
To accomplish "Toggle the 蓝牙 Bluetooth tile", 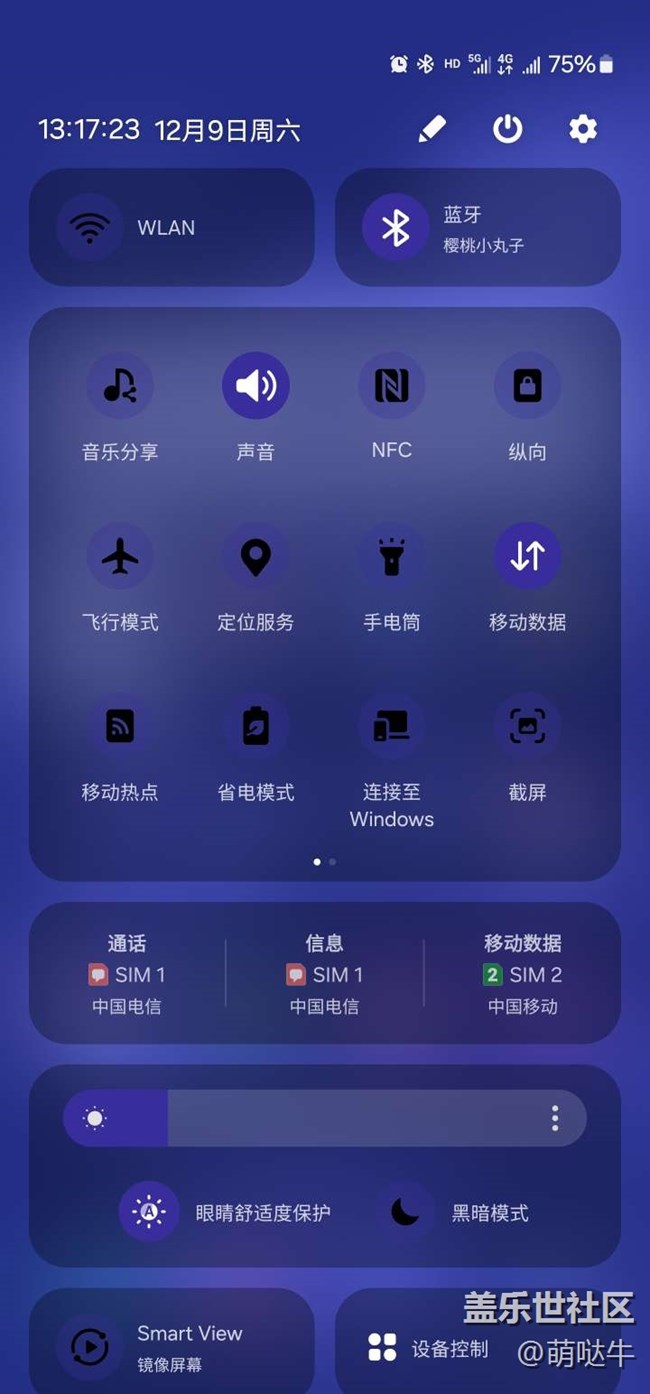I will [478, 228].
